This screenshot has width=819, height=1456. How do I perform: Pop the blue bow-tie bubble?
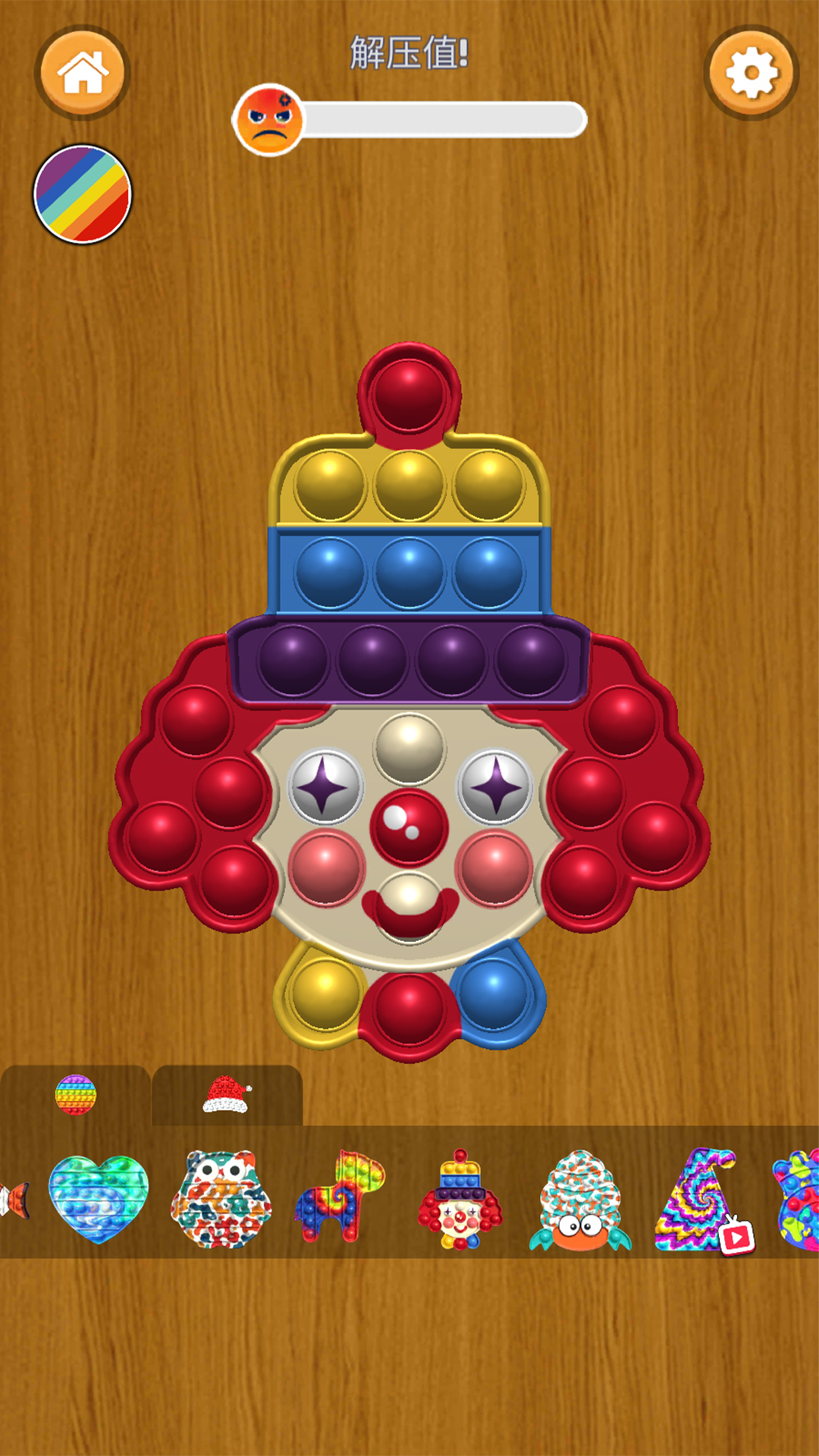pos(494,994)
